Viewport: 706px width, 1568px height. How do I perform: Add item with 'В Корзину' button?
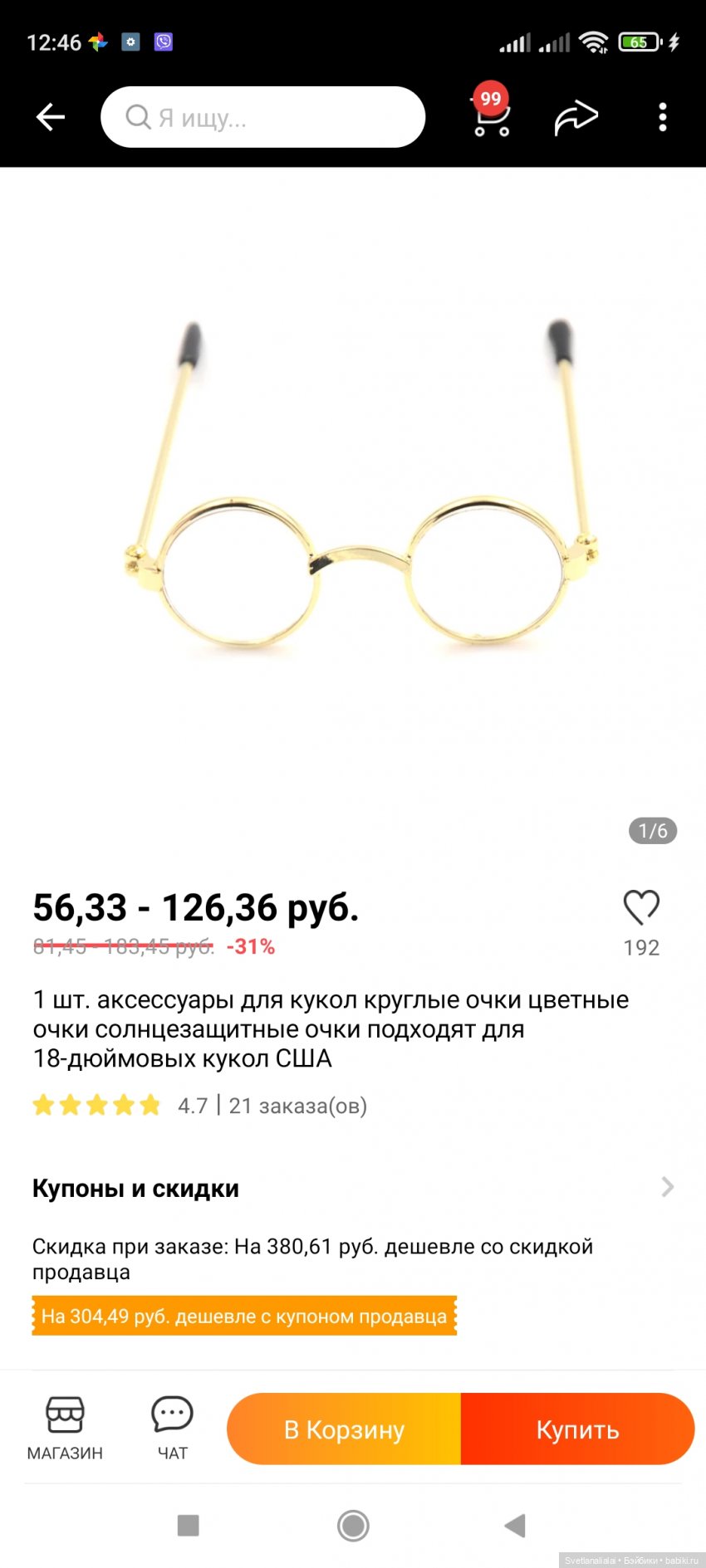344,1429
